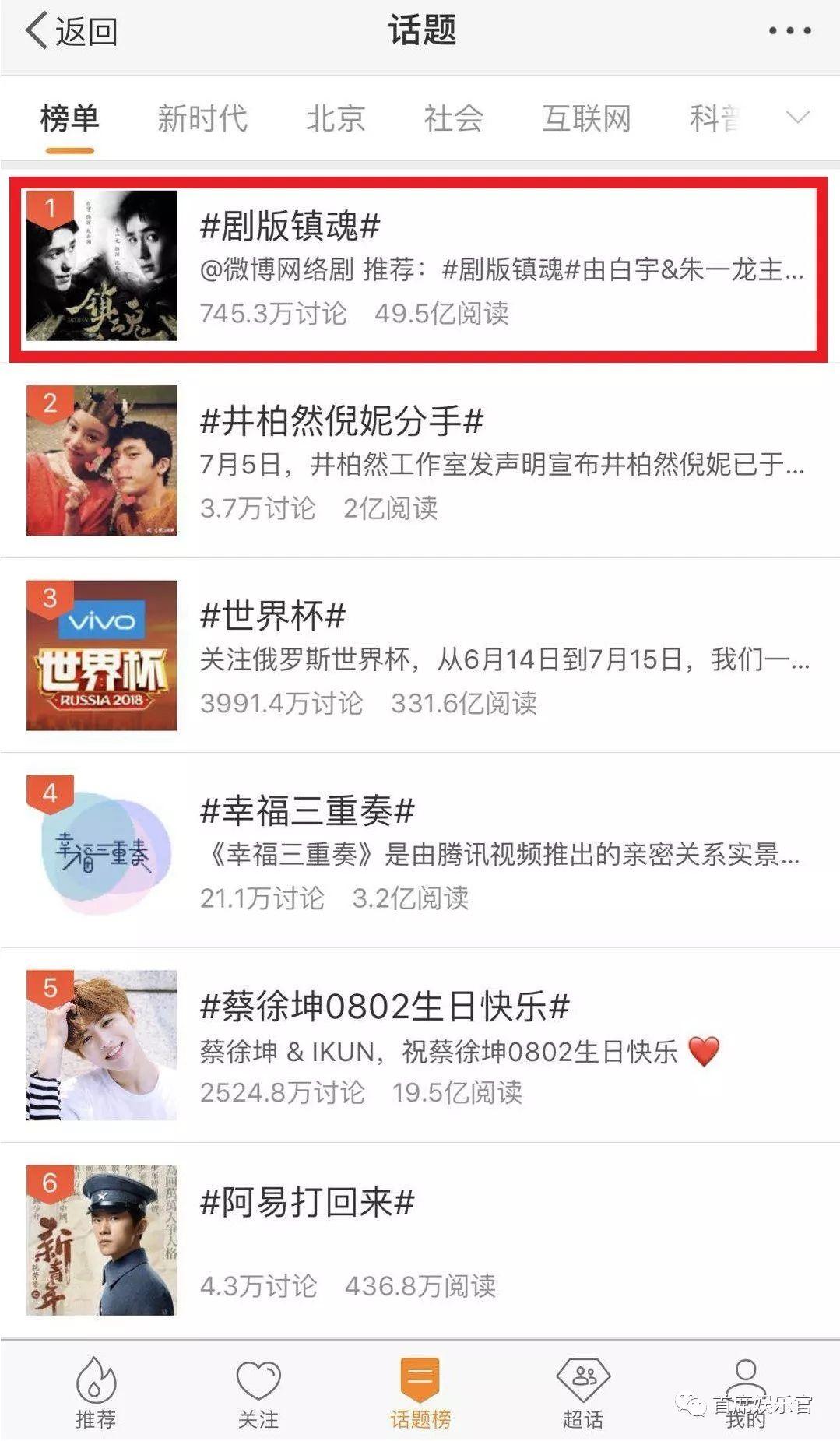Switch to the 新时代 tab
The width and height of the screenshot is (840, 1441).
click(202, 118)
